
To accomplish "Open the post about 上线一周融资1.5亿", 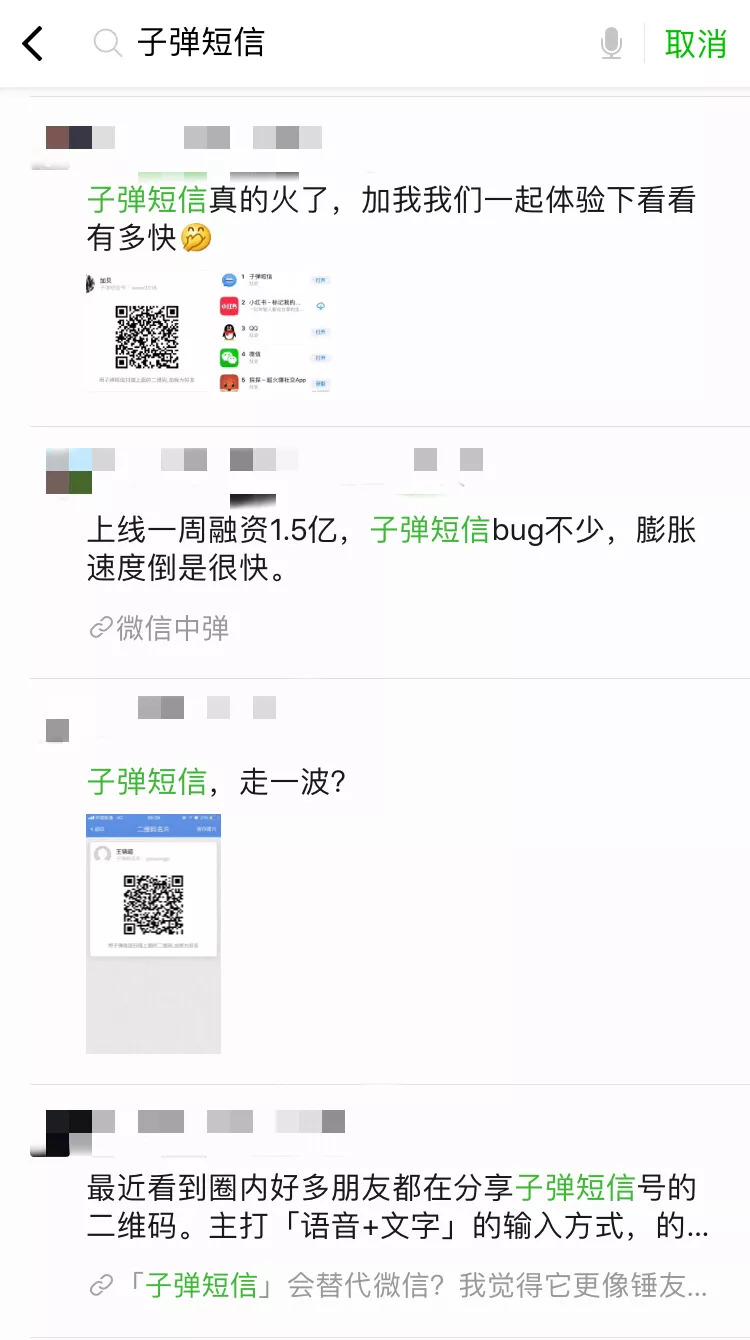I will (x=391, y=548).
